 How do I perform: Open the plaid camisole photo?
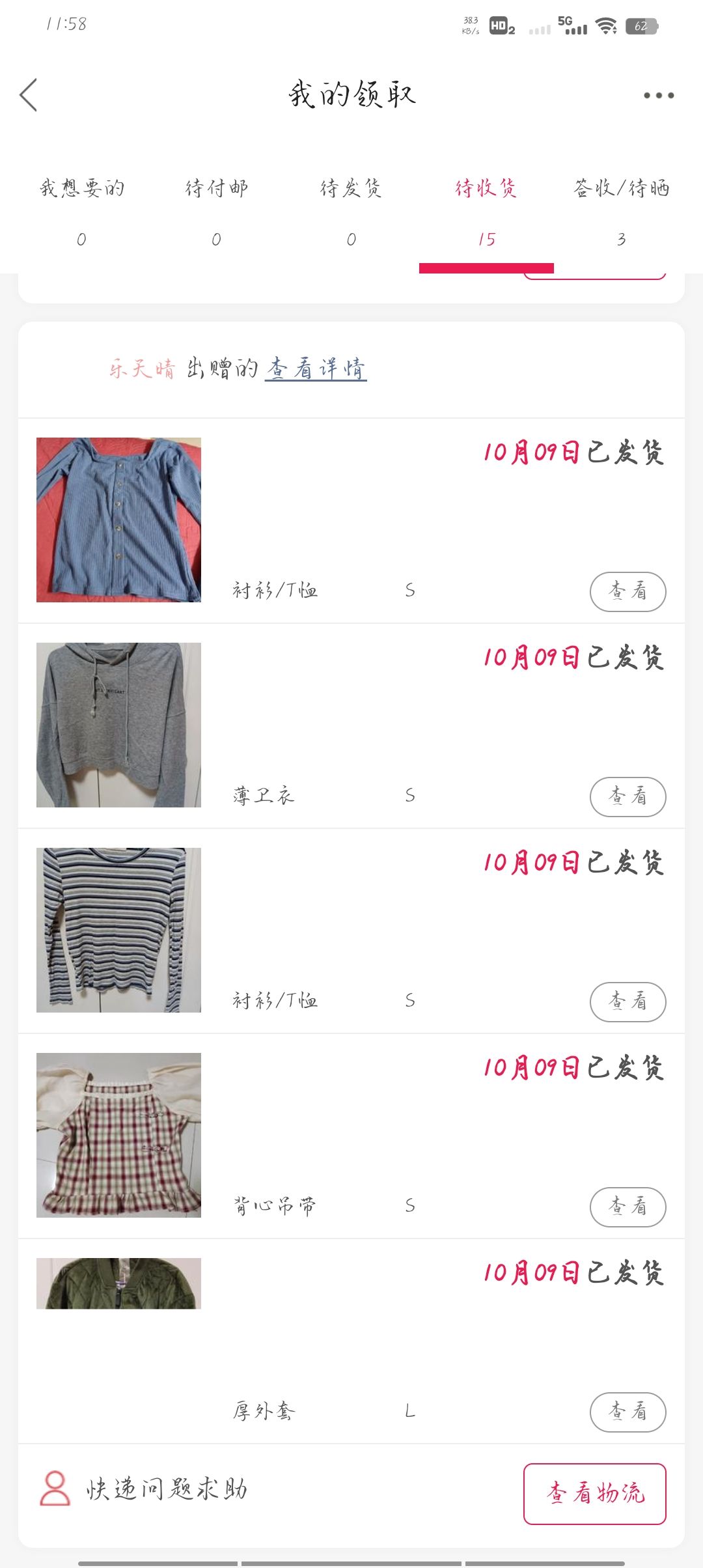click(118, 1135)
